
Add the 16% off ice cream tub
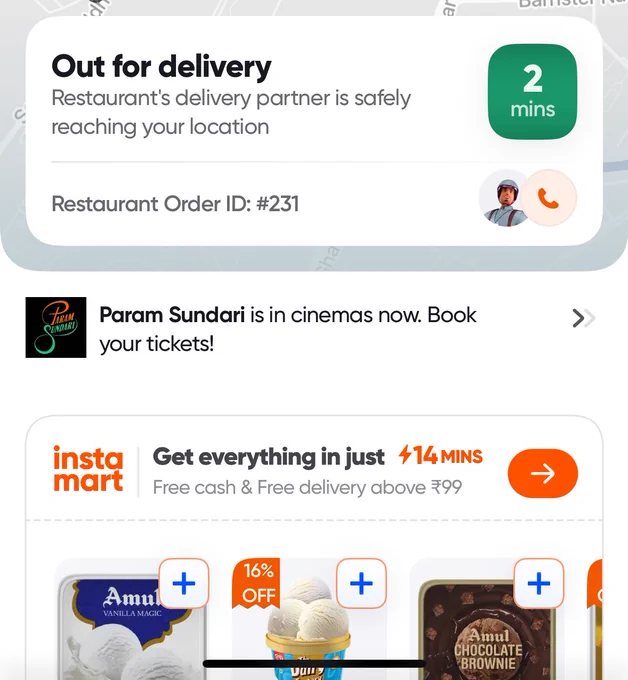(361, 583)
